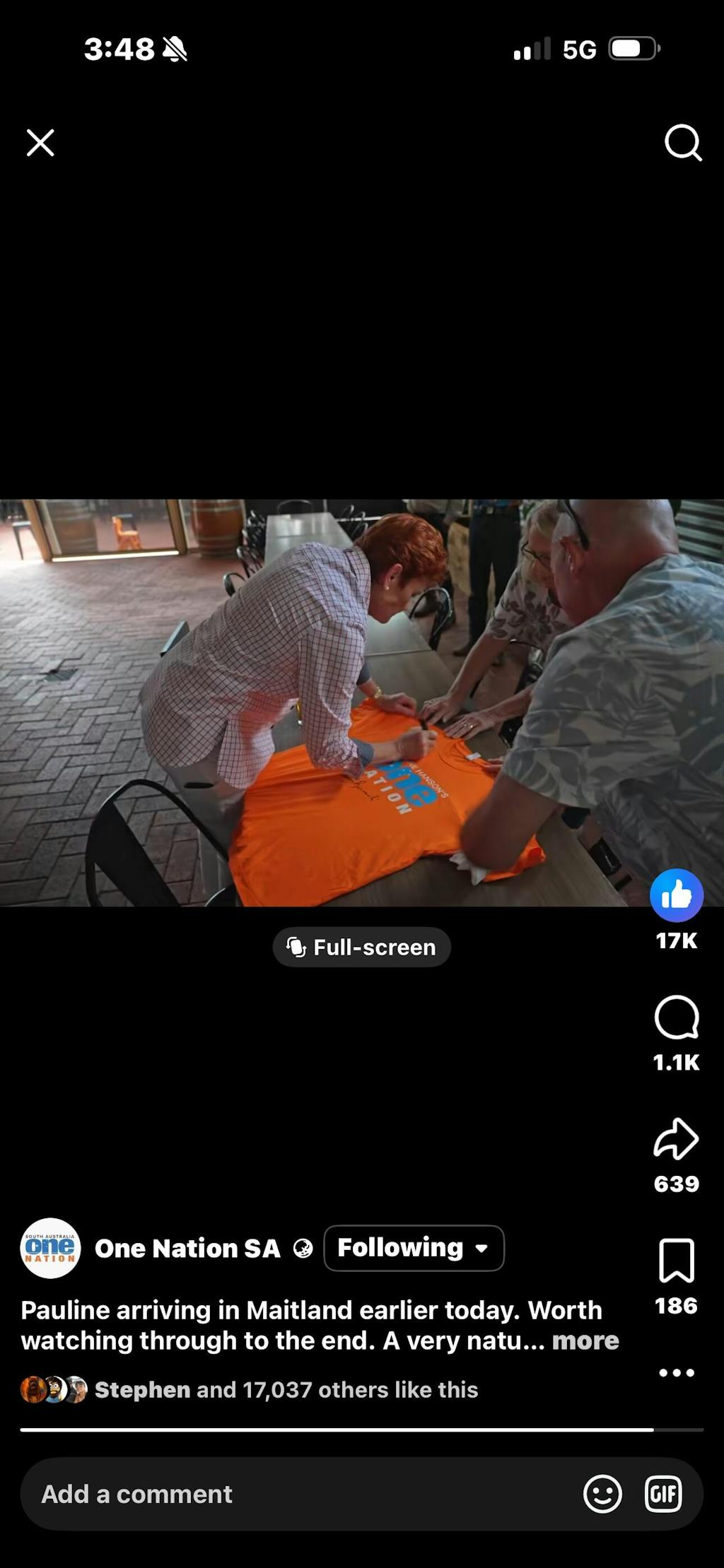Open the Following dropdown
The height and width of the screenshot is (1568, 724).
click(414, 1249)
